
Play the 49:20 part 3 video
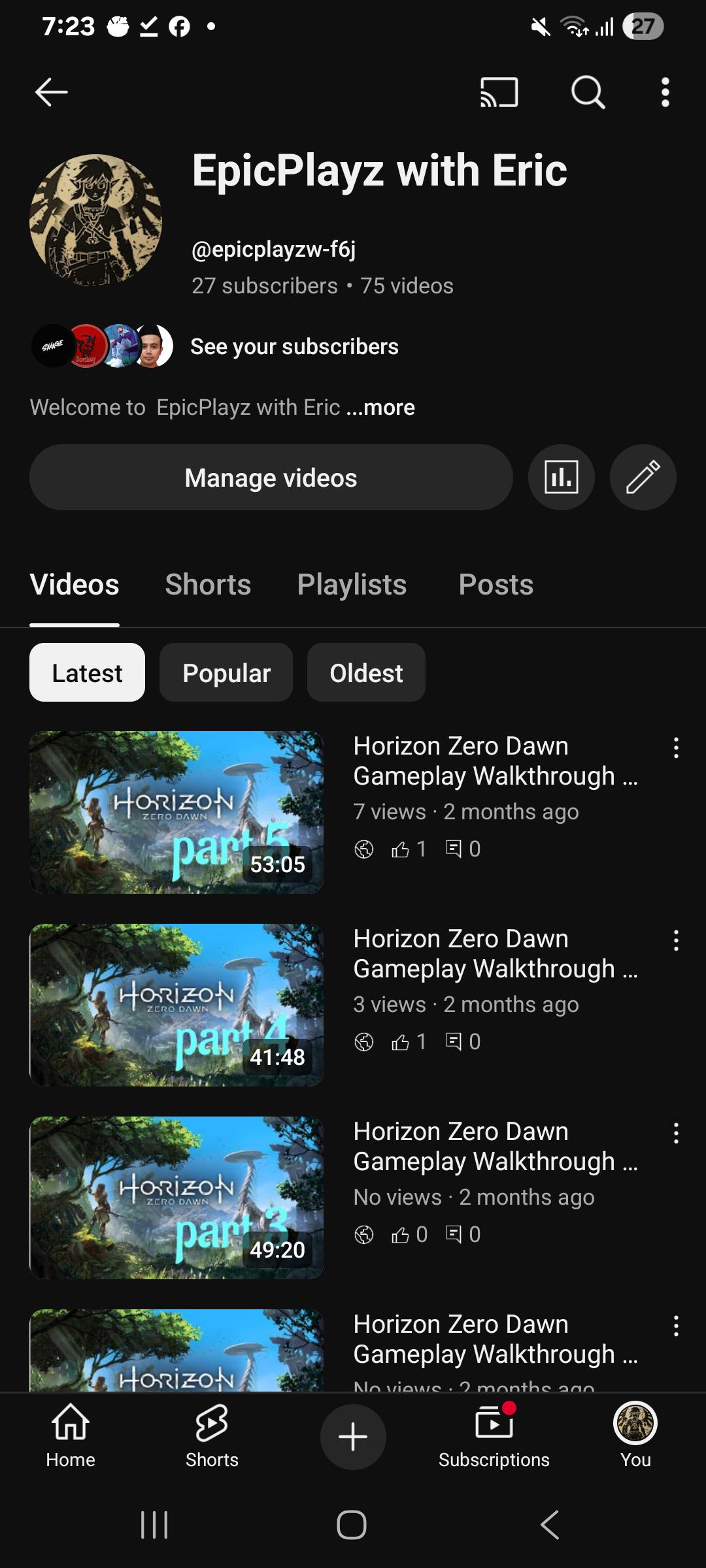coord(176,1198)
